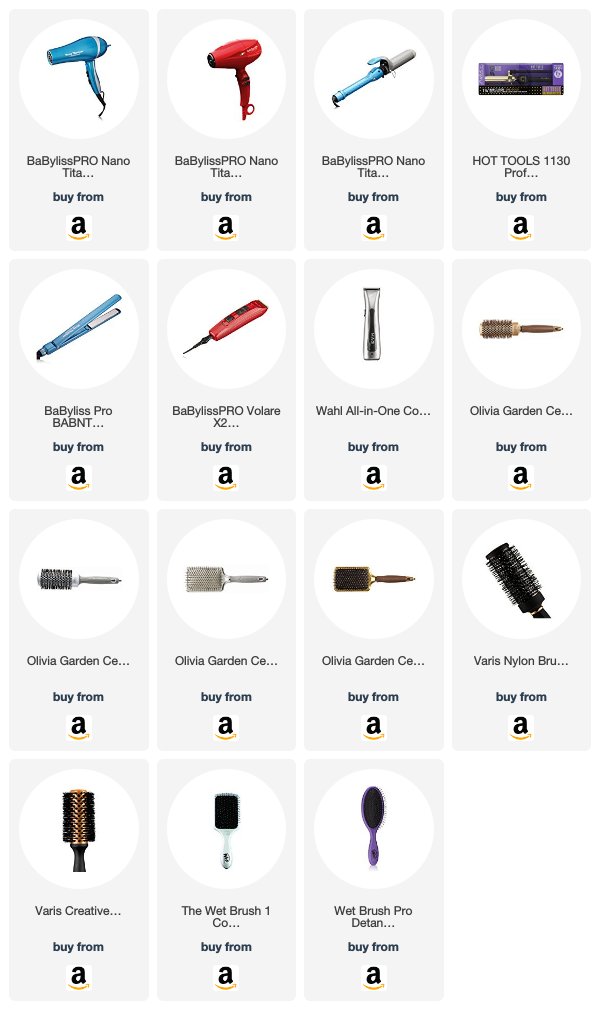Buy Varis Nylon Brush from Amazon
This screenshot has width=600, height=1010.
click(521, 727)
